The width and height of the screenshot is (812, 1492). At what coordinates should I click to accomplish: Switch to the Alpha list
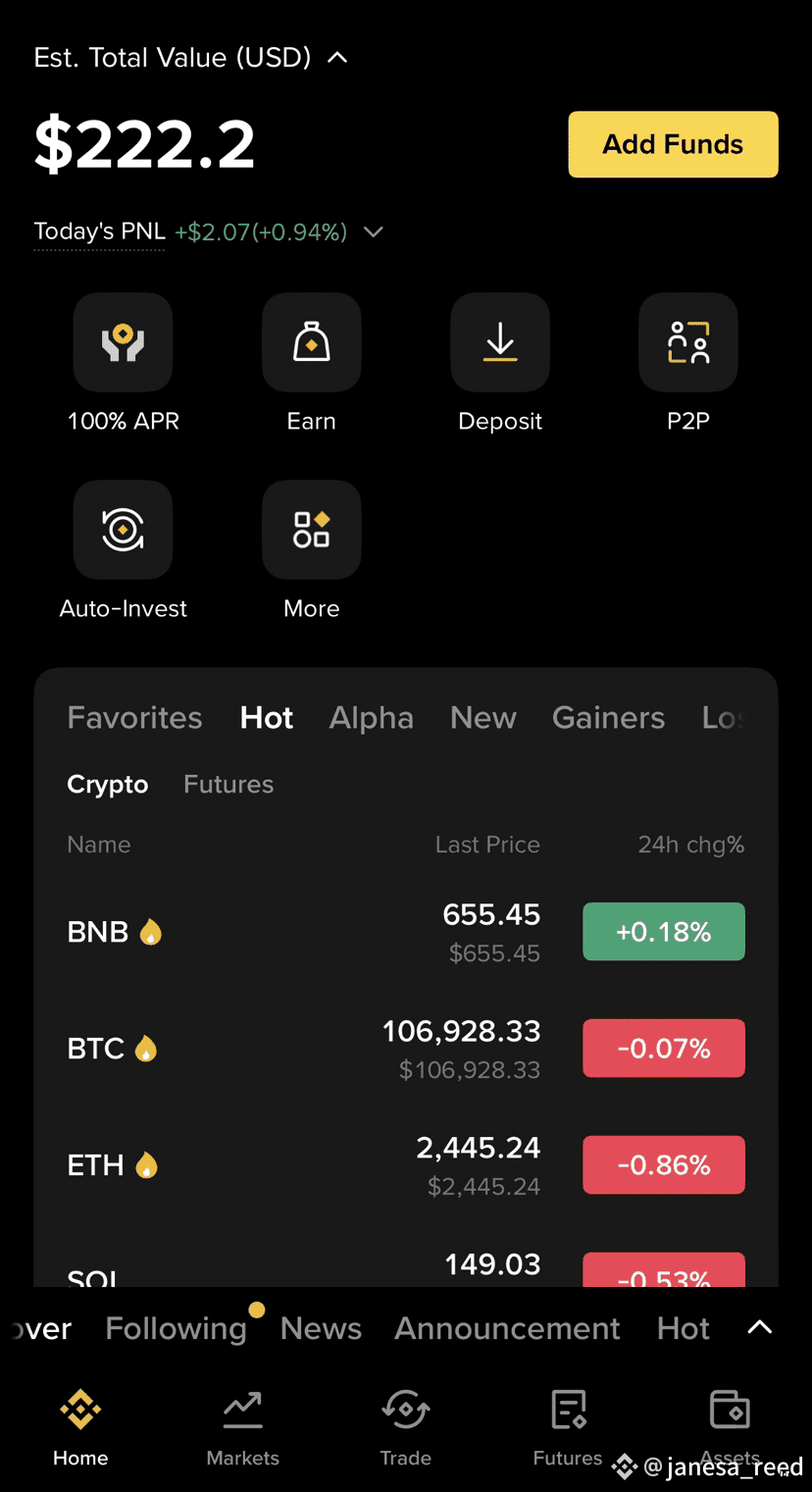(x=371, y=718)
